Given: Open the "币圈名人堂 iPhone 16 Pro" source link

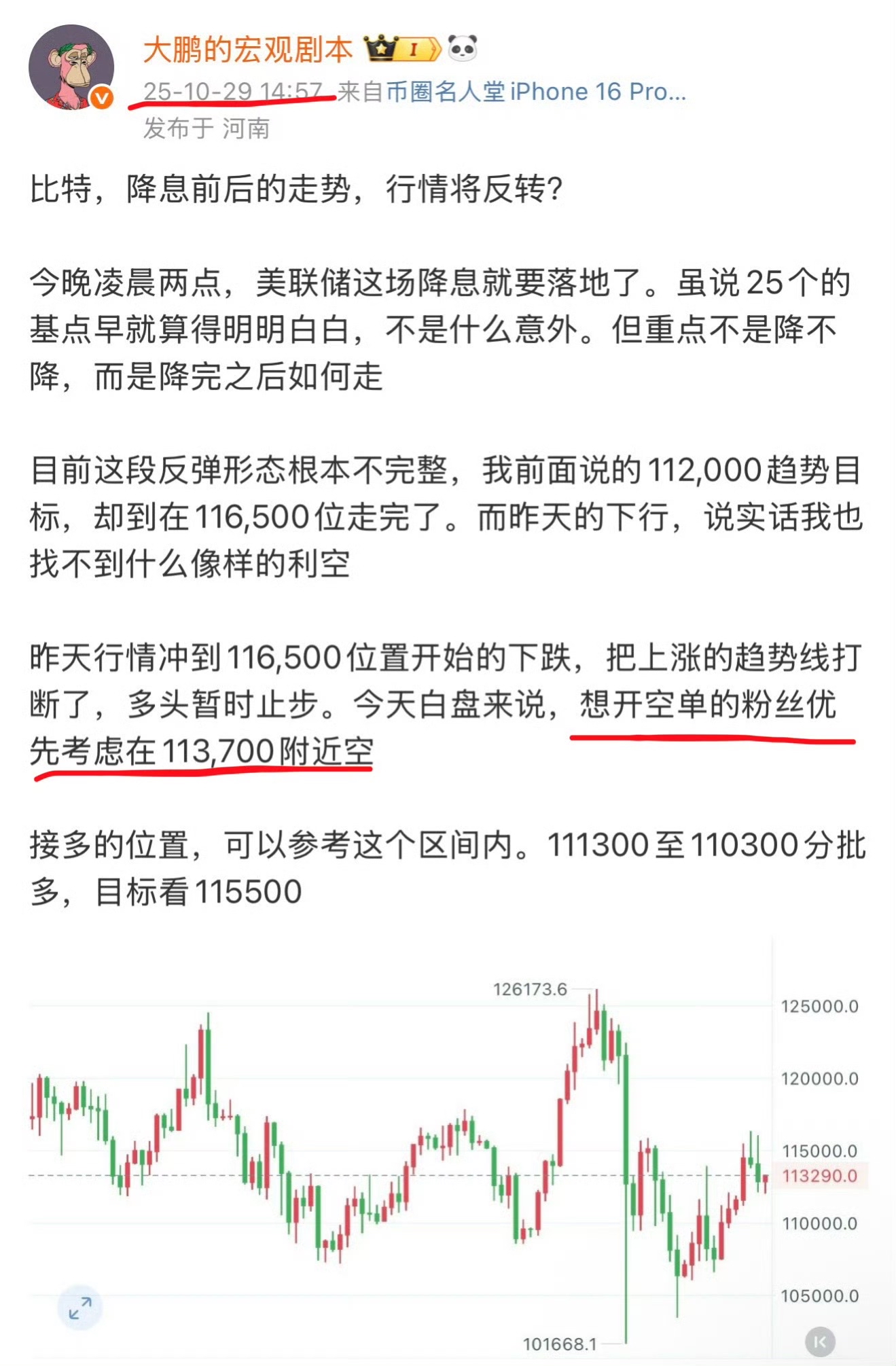Looking at the screenshot, I should (x=537, y=92).
